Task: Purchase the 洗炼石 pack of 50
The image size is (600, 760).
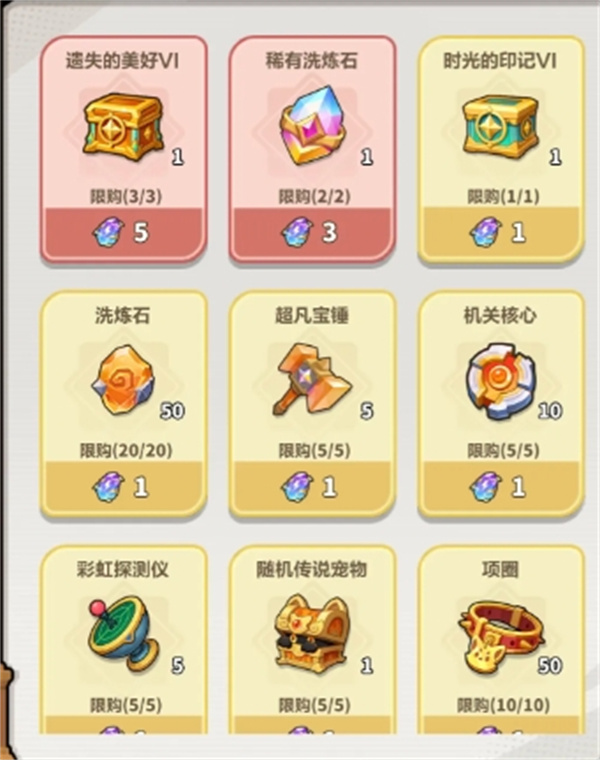Action: [x=124, y=487]
